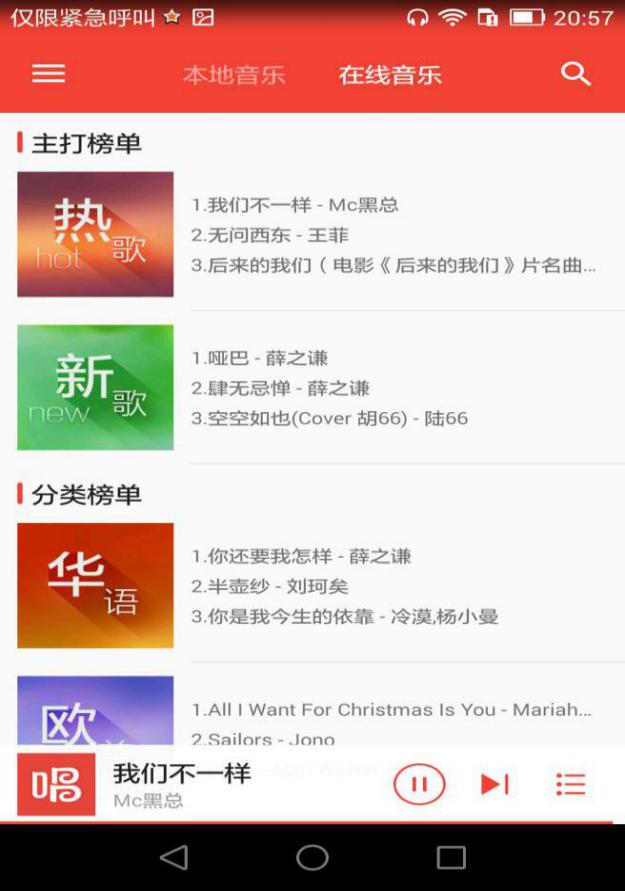Show the current playlist queue
Screen dimensions: 625x891
coord(571,784)
